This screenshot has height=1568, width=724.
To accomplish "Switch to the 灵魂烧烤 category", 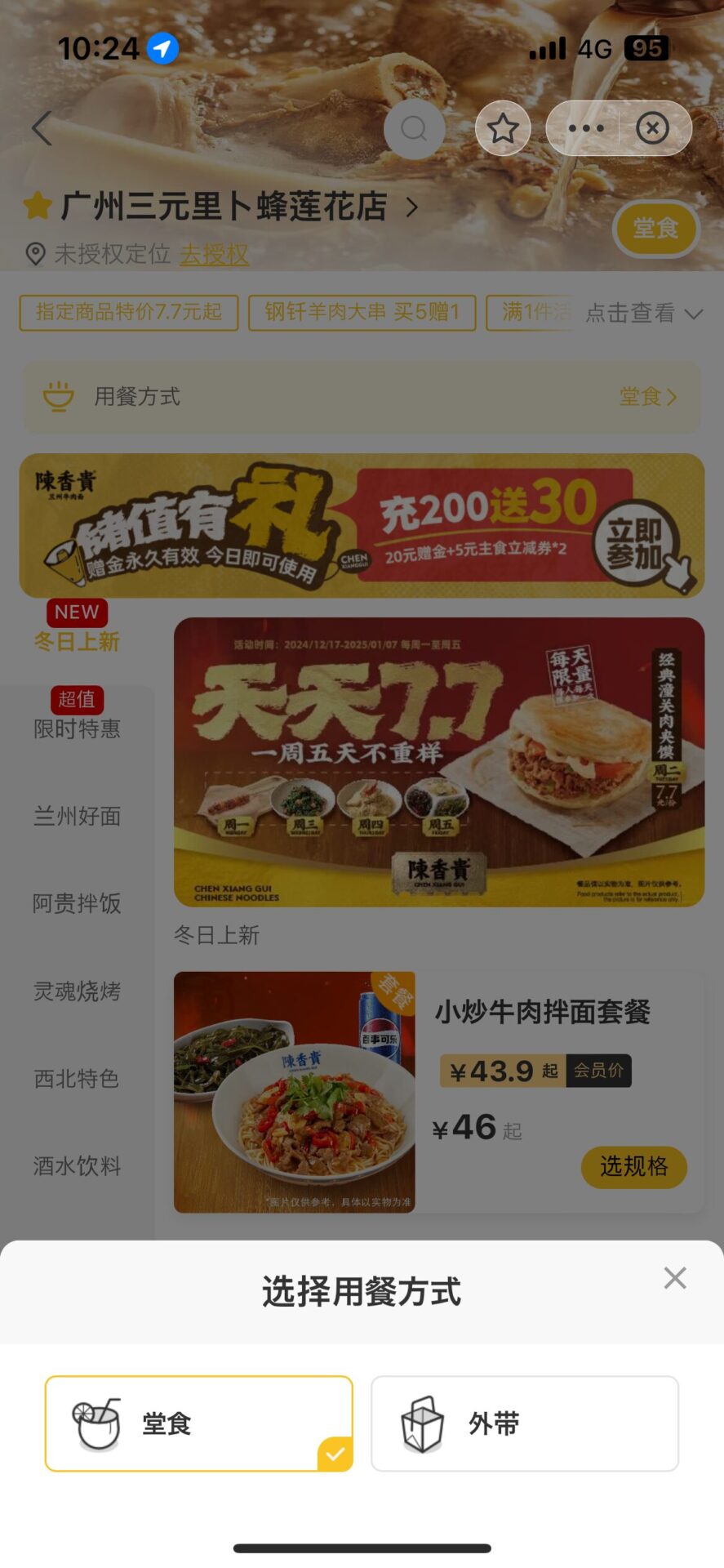I will 77,991.
